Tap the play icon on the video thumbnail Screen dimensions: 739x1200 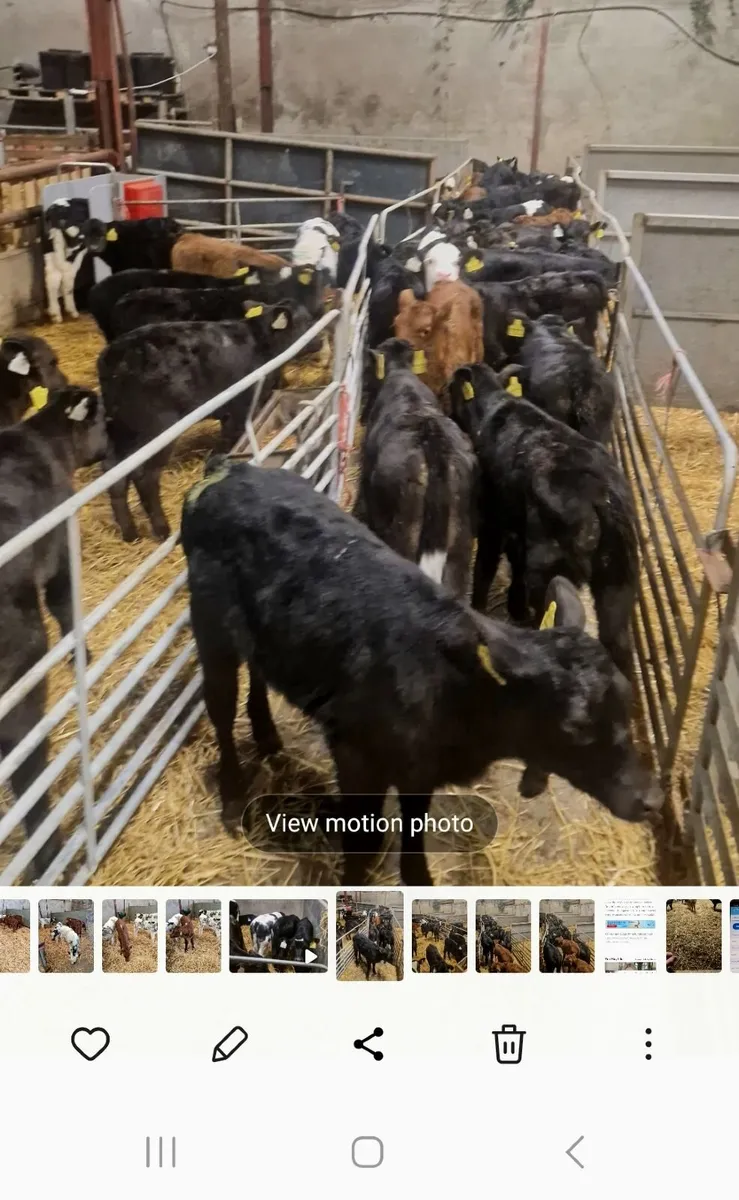tap(310, 957)
